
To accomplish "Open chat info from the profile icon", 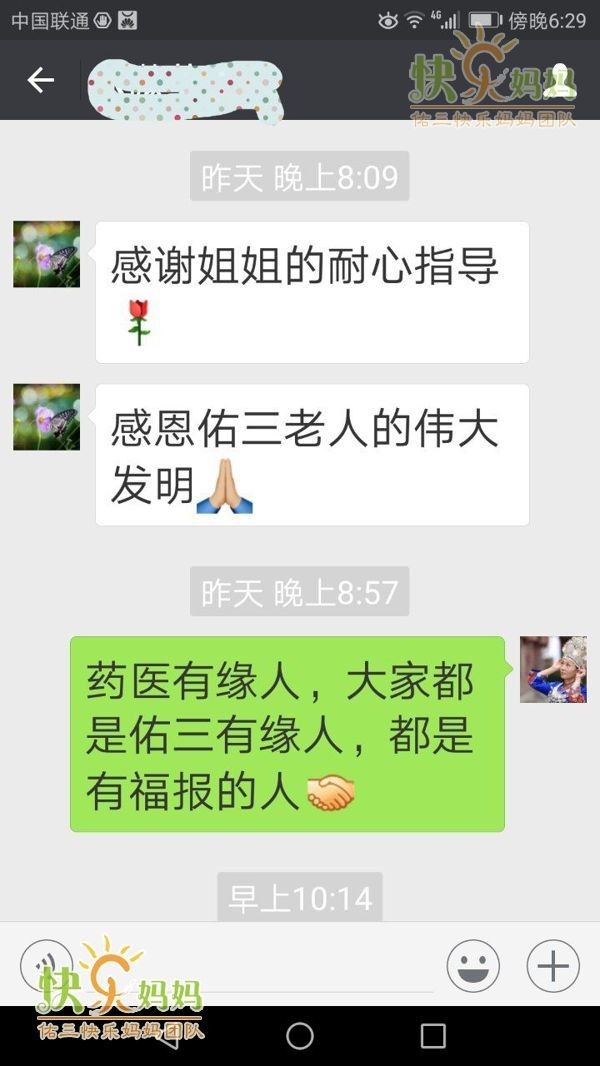I will pyautogui.click(x=561, y=80).
